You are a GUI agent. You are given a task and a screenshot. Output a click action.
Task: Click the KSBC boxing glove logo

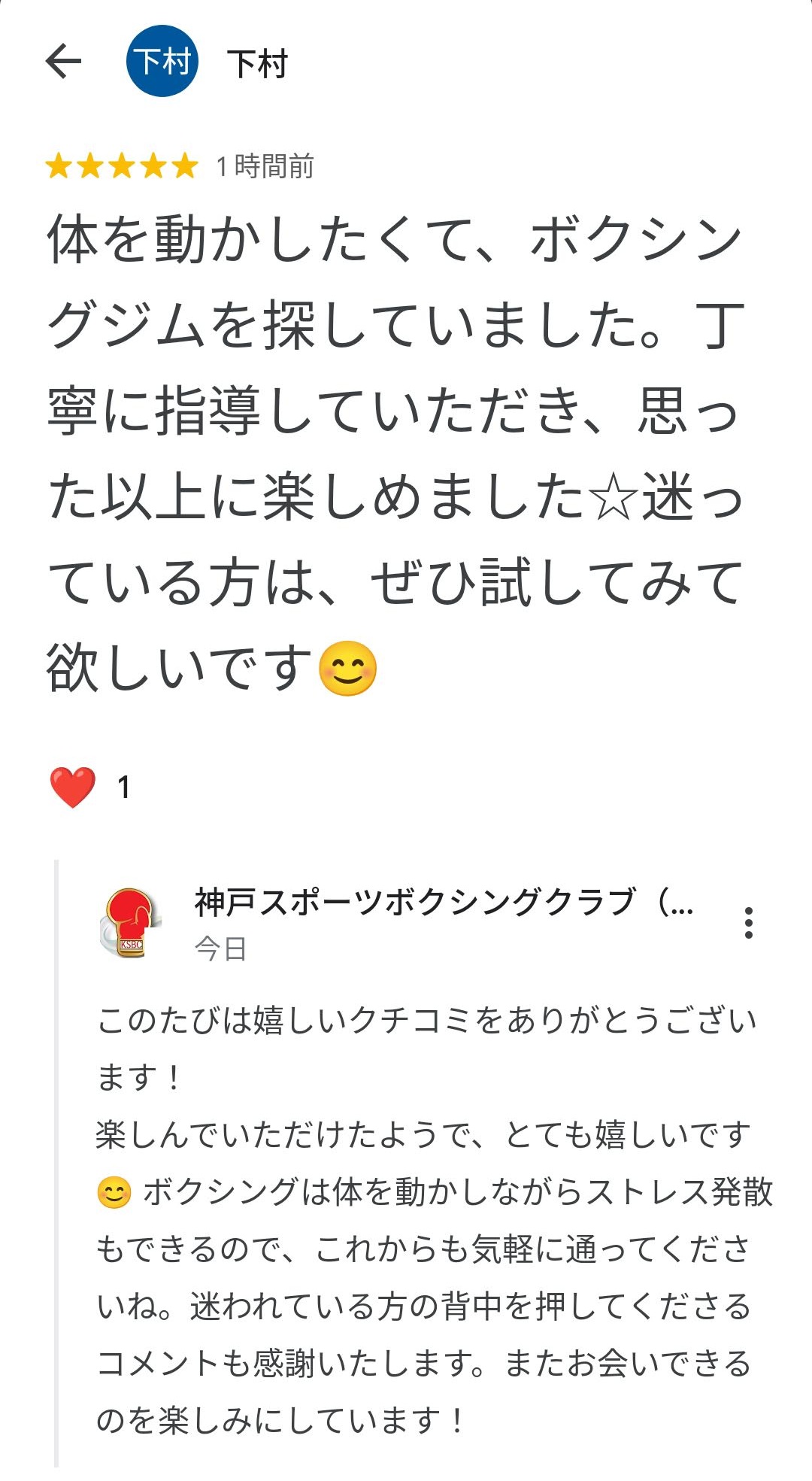[129, 920]
